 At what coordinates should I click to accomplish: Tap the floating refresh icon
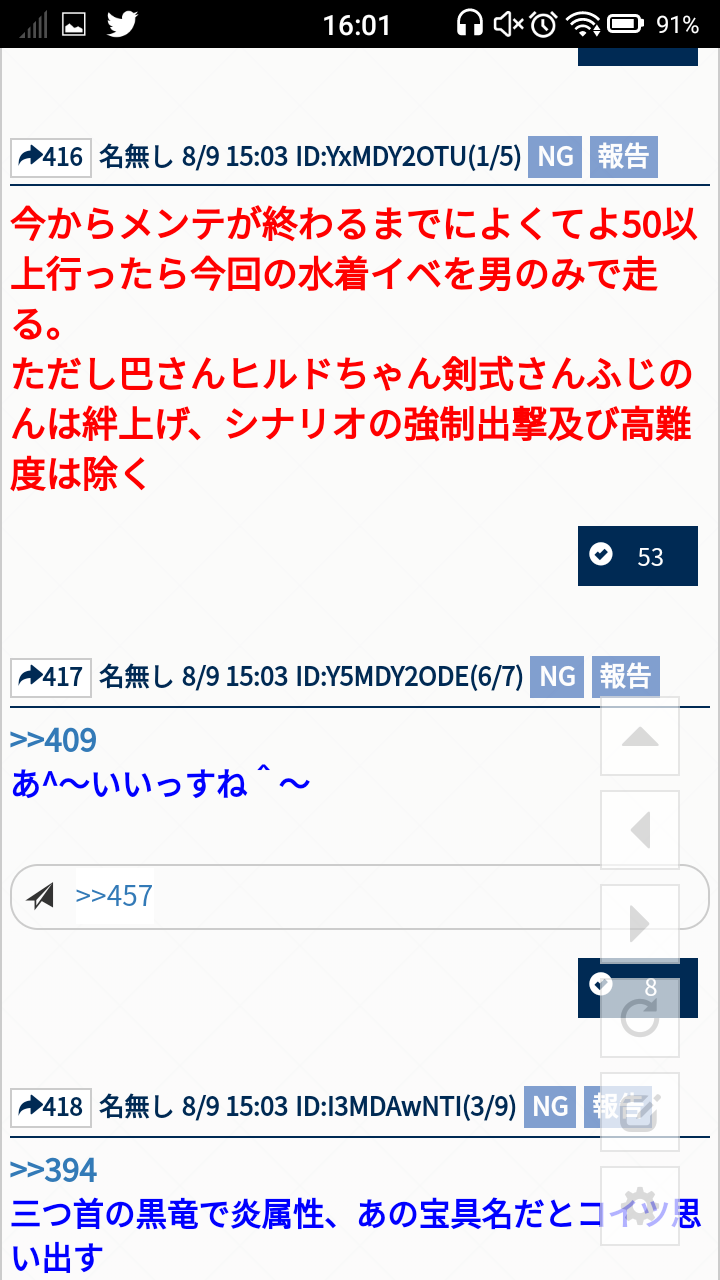click(x=640, y=1018)
